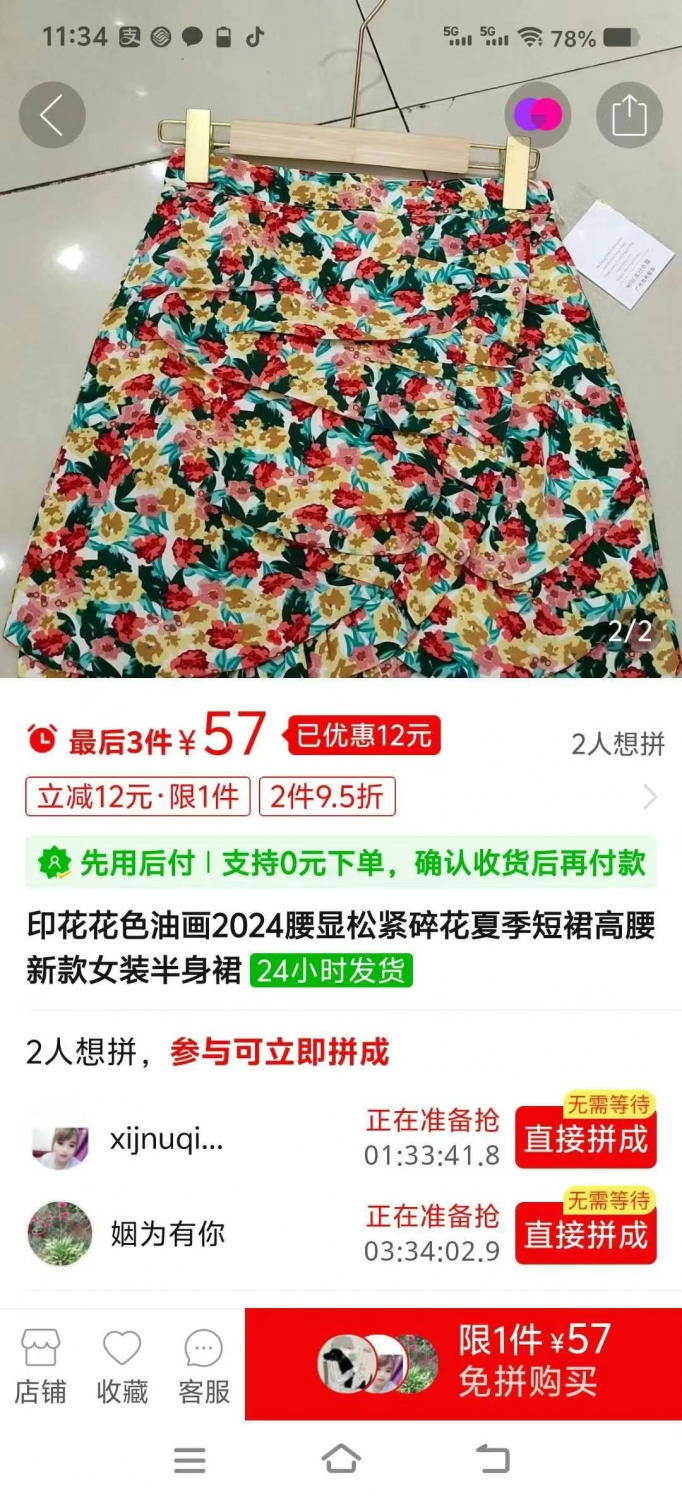Open the 2件9.5折 discount tag
This screenshot has width=682, height=1500.
tap(328, 797)
